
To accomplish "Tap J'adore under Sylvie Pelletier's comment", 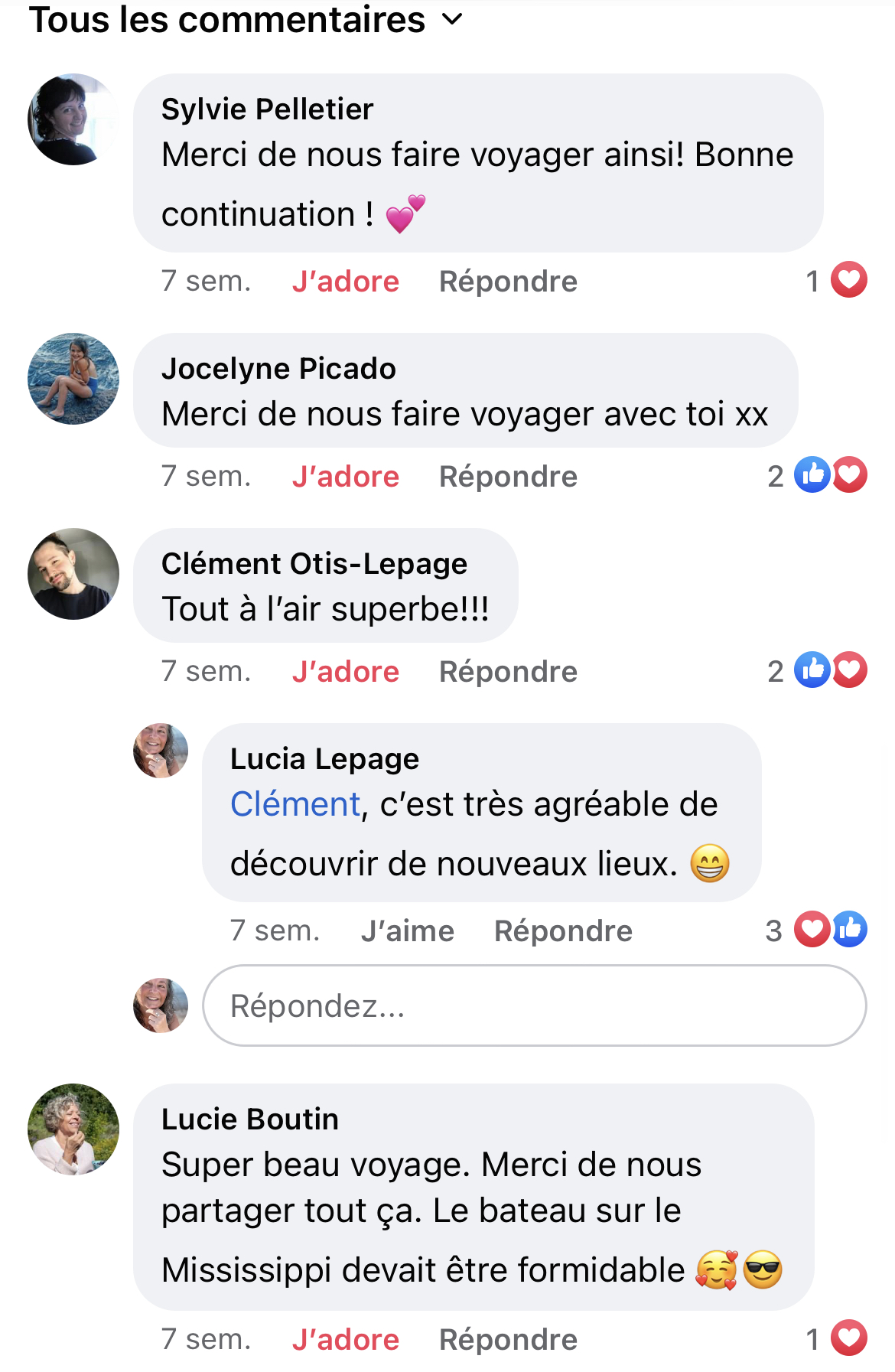I will click(345, 282).
